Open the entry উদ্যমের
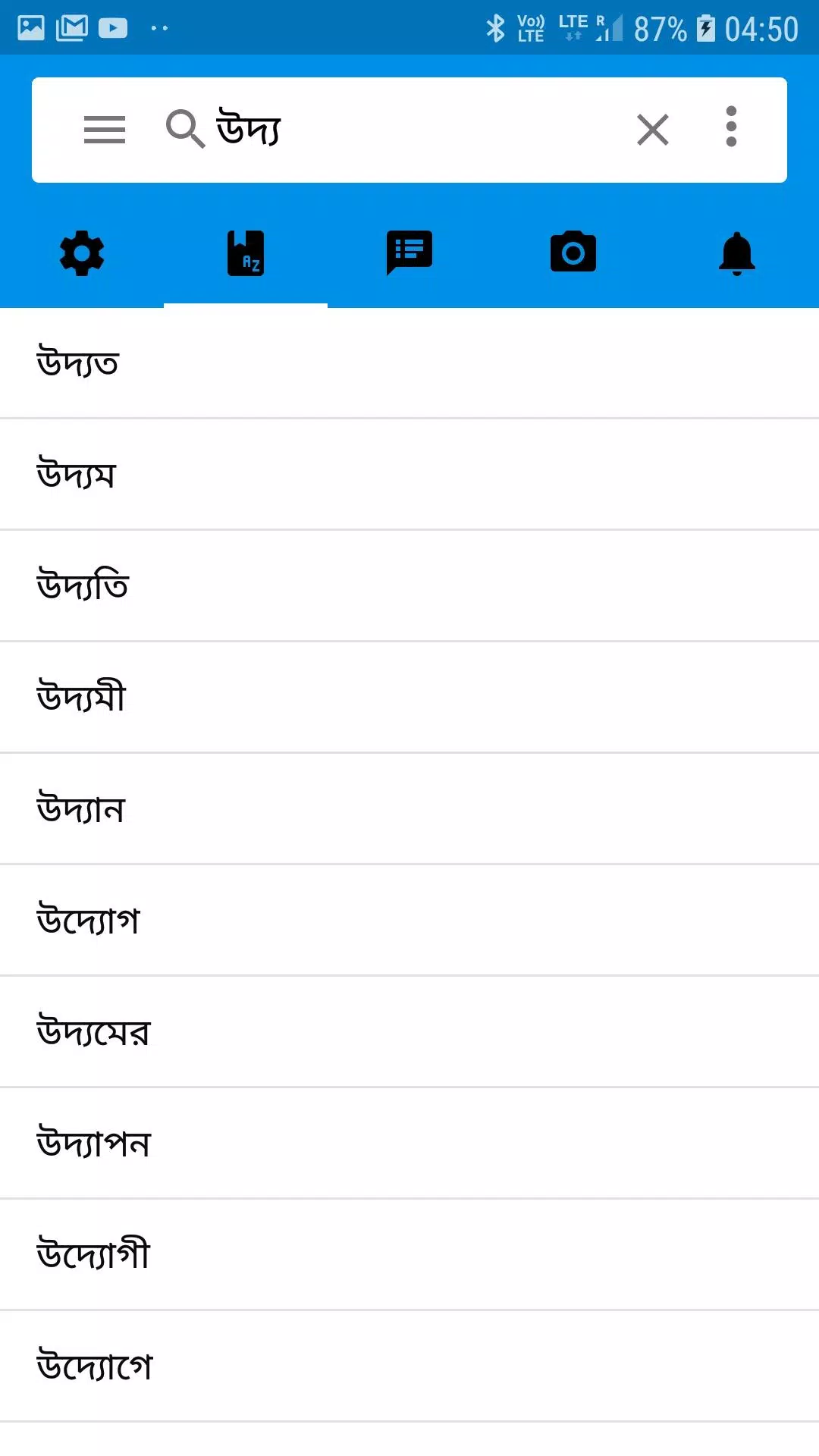Screen dimensions: 819x1456 tap(409, 1032)
